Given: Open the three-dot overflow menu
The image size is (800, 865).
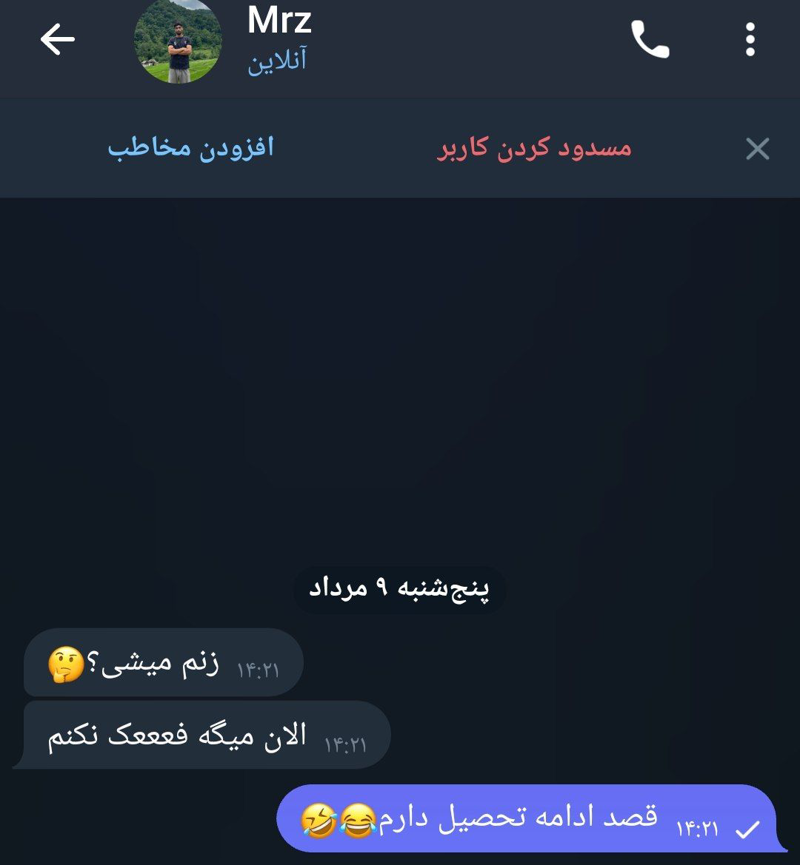Looking at the screenshot, I should 750,40.
